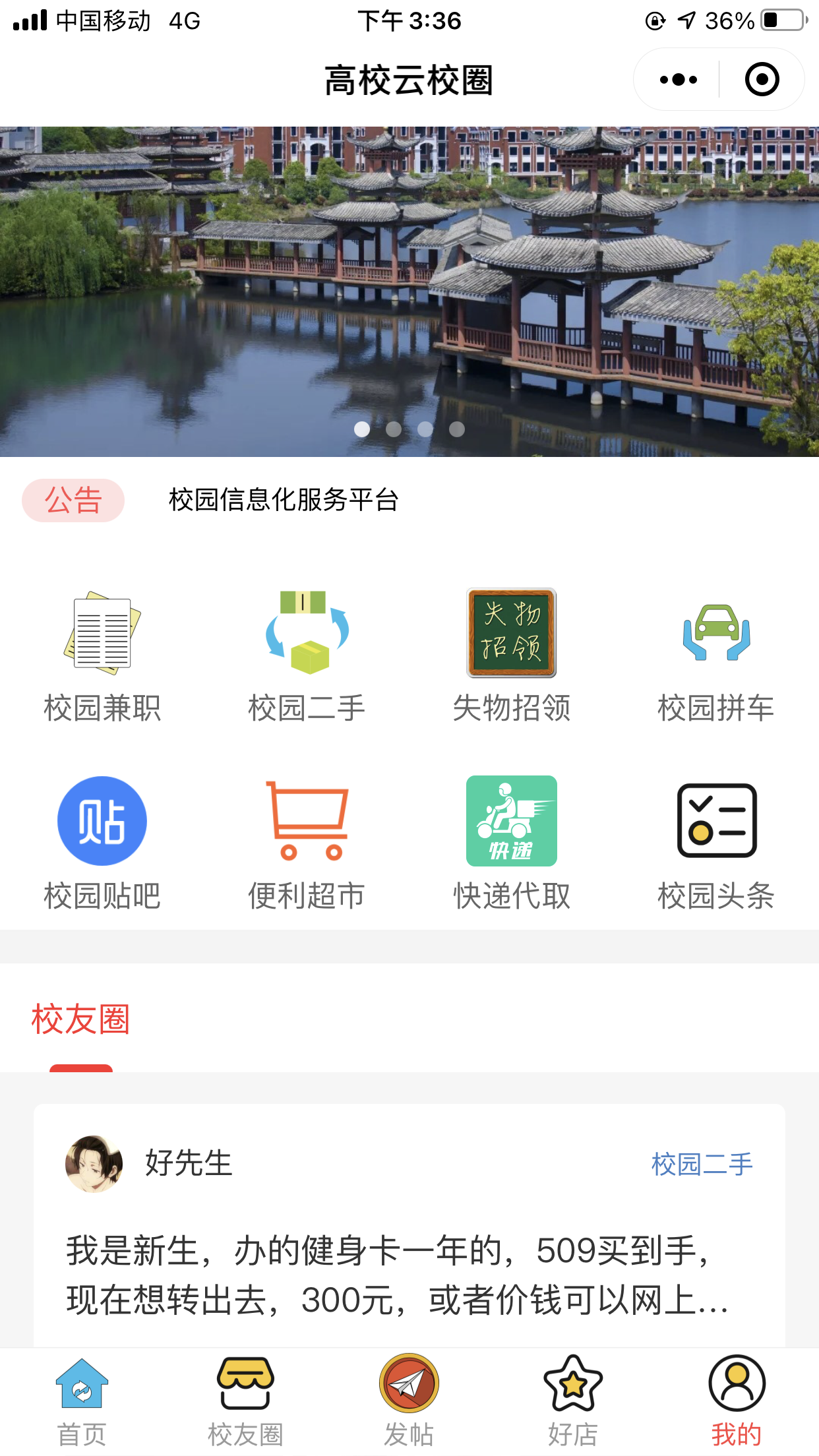The width and height of the screenshot is (819, 1456).
Task: Close the mini program via circle icon
Action: click(762, 80)
